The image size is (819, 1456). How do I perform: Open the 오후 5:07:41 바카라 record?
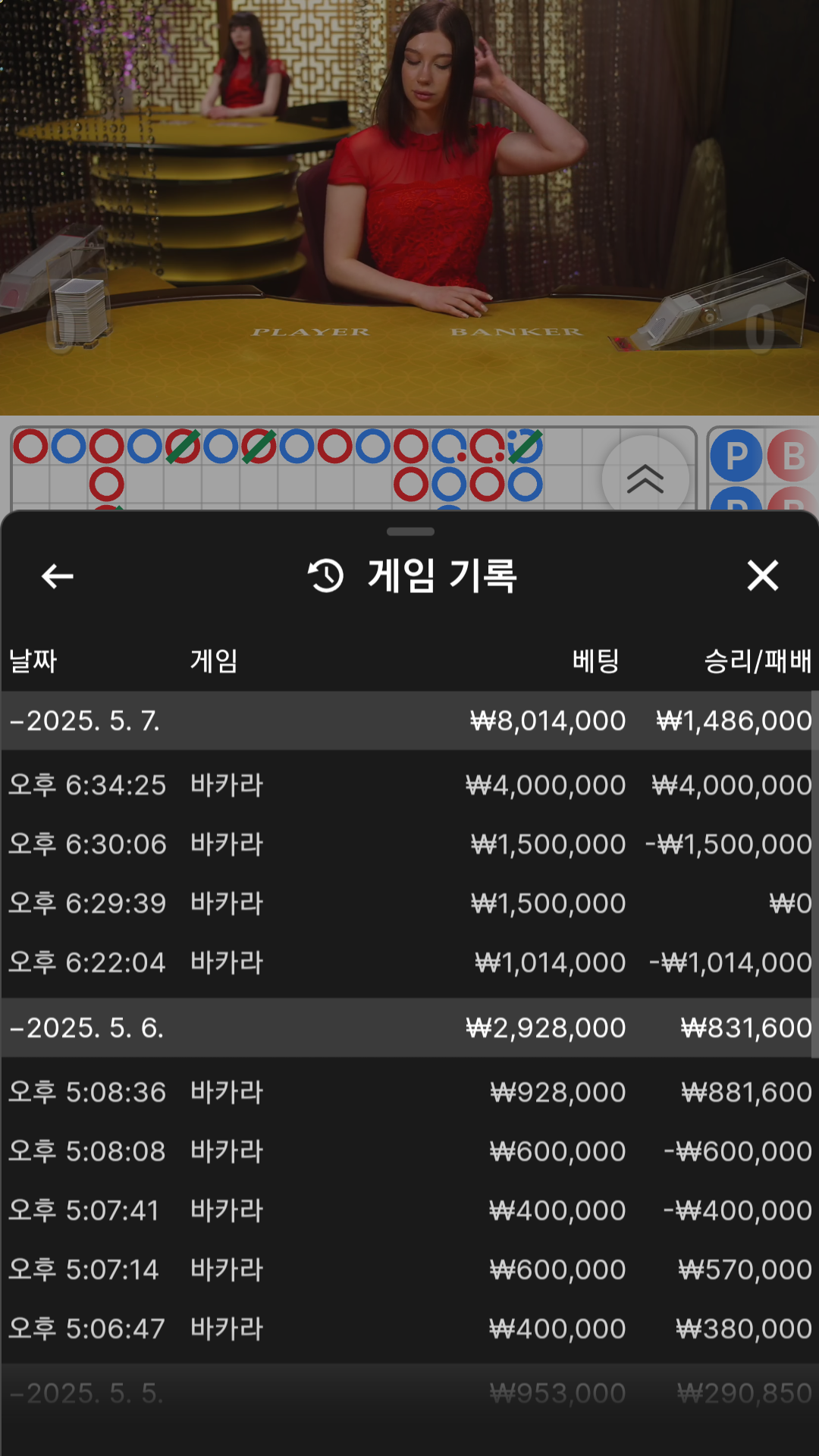click(x=409, y=1210)
